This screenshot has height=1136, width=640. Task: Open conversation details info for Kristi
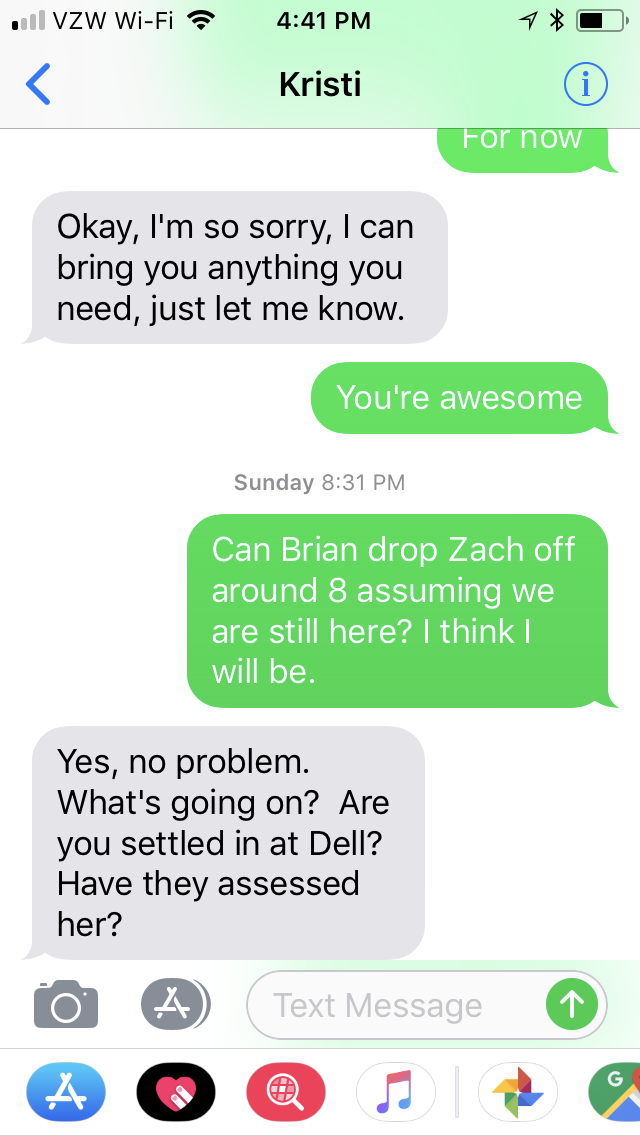click(x=585, y=85)
